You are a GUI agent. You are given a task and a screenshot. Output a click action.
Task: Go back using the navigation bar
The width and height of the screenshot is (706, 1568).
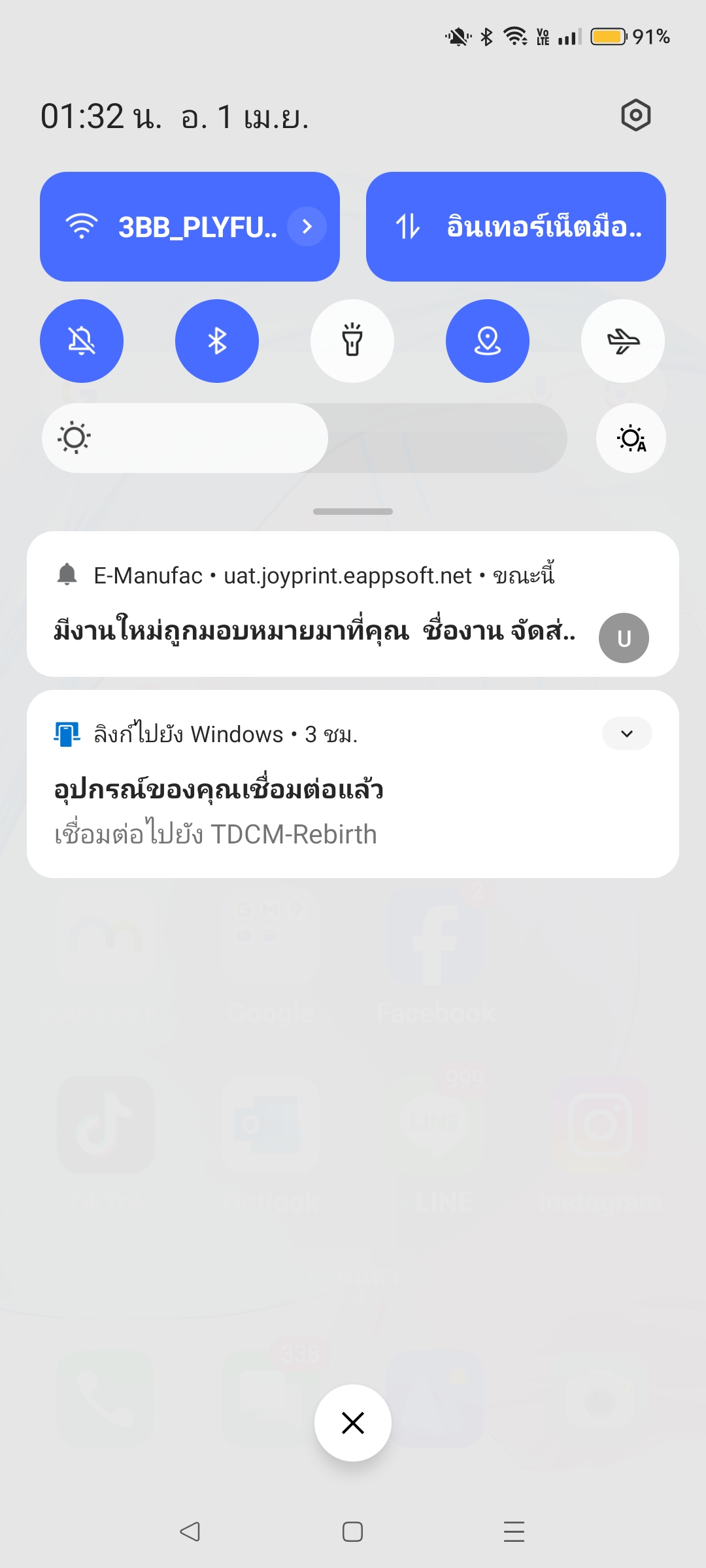pyautogui.click(x=190, y=1531)
